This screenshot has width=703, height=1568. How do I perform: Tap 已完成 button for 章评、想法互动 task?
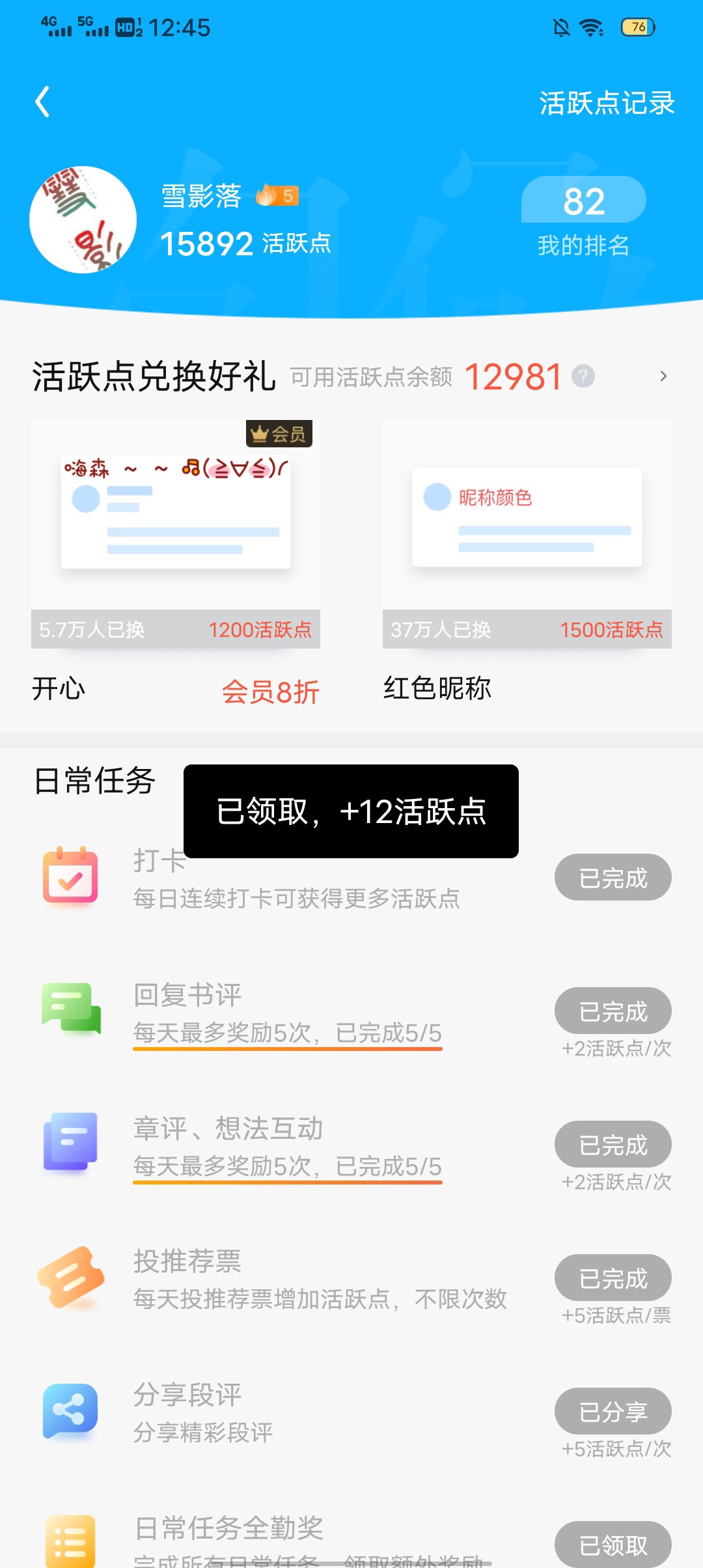click(x=613, y=1144)
